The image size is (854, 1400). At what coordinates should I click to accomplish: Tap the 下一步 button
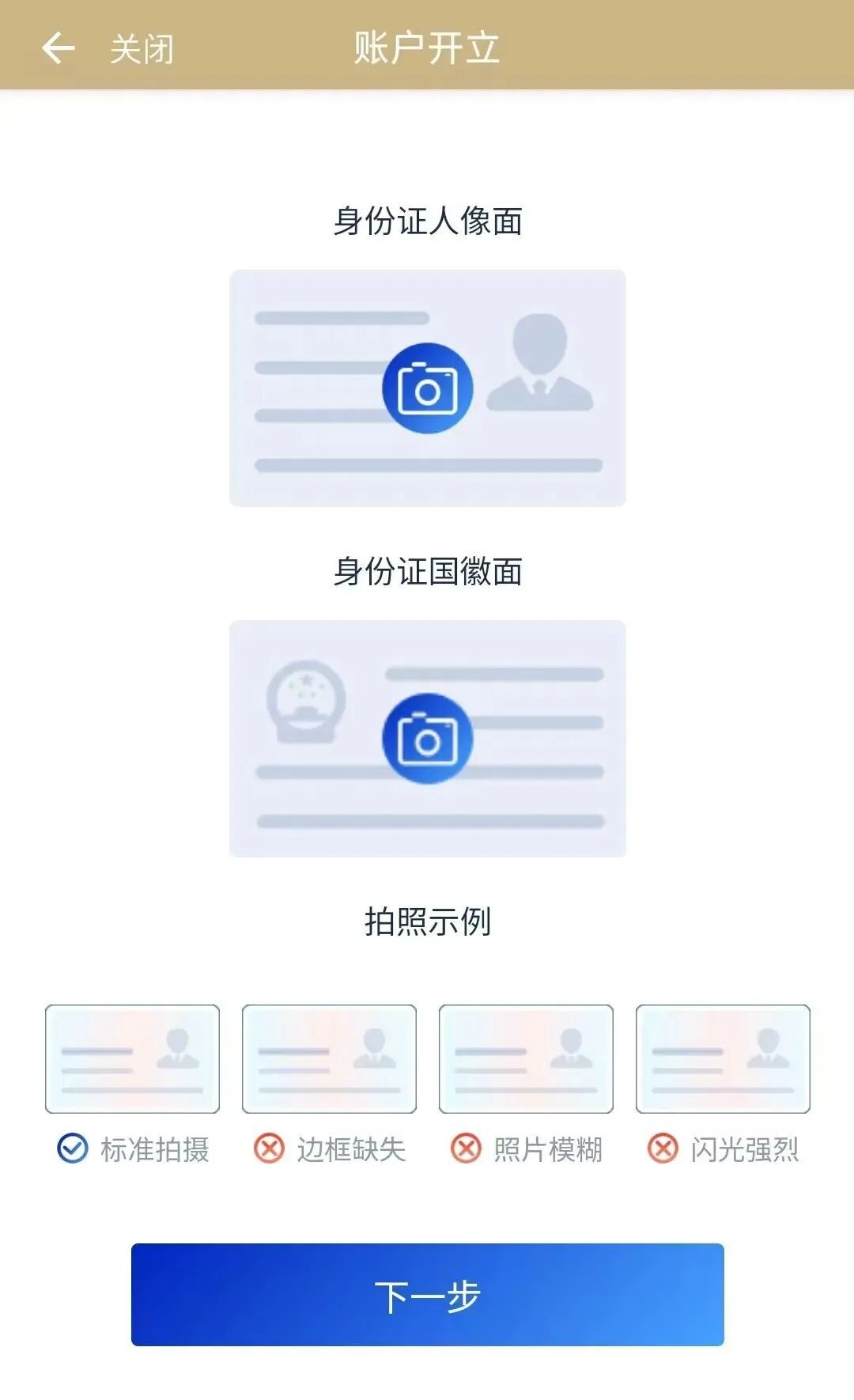point(427,1294)
